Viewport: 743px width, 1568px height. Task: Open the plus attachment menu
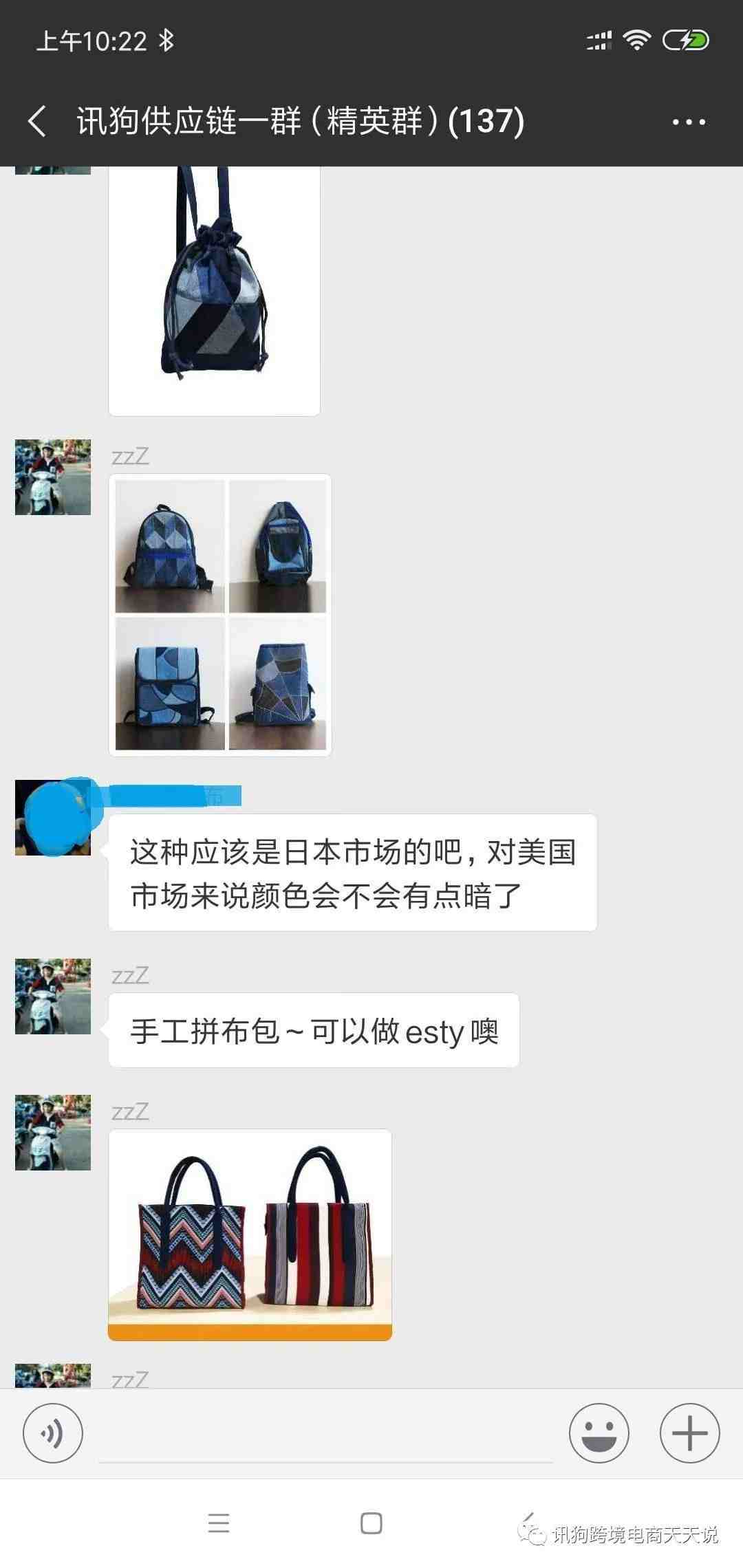[689, 1433]
